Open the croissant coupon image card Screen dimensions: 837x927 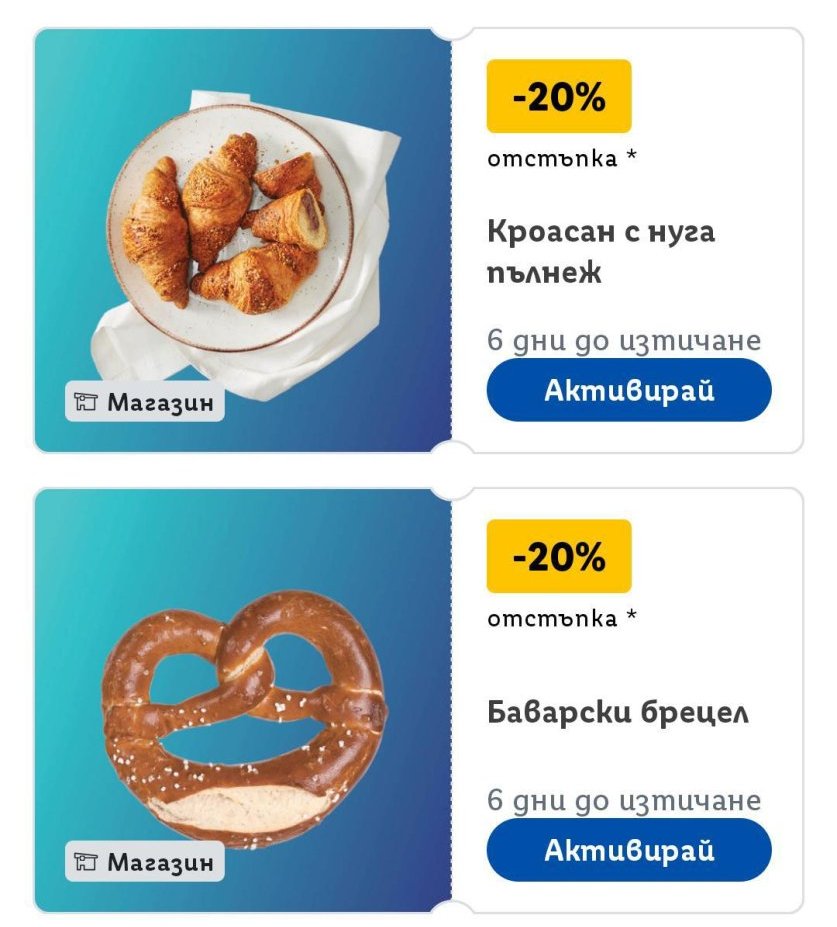pyautogui.click(x=242, y=240)
